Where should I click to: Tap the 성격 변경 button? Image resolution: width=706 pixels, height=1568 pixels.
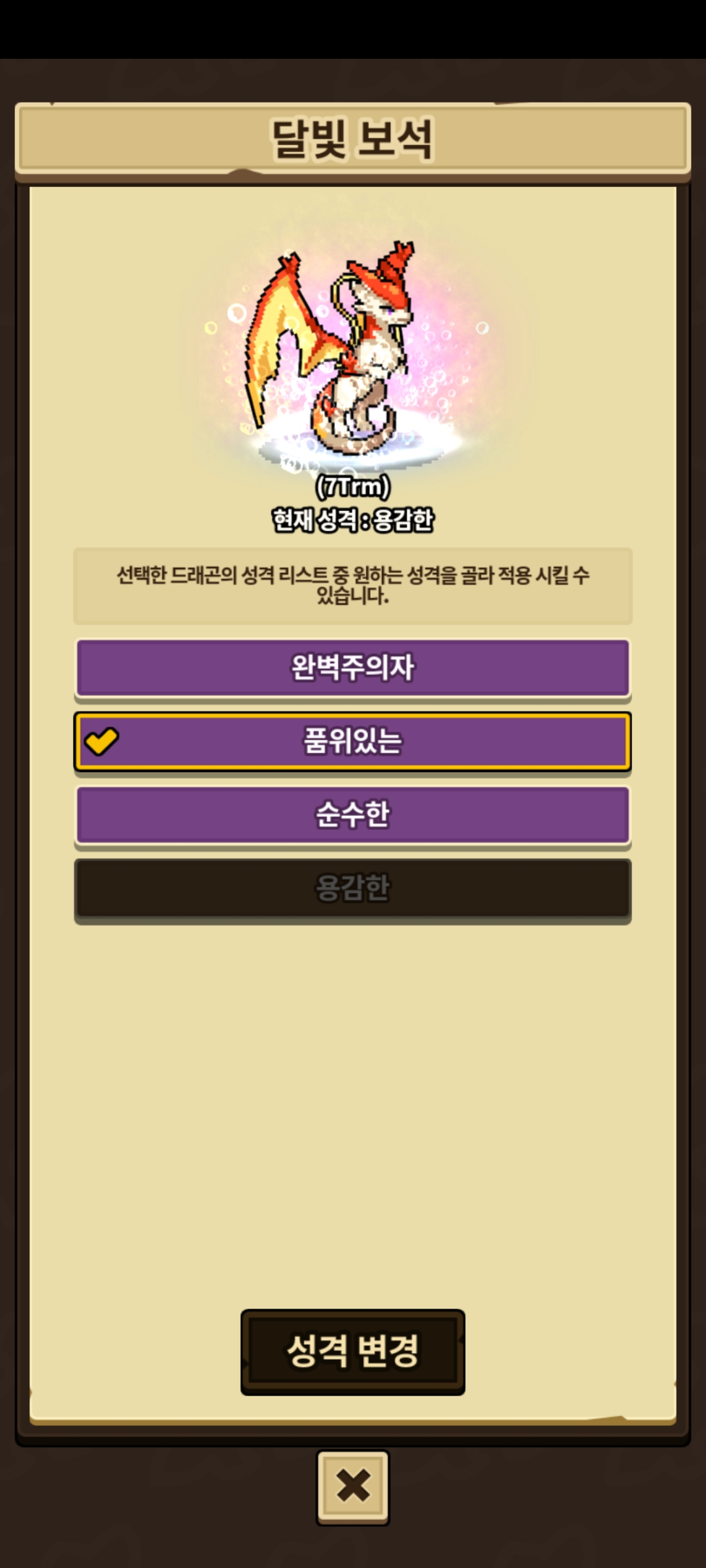353,1351
